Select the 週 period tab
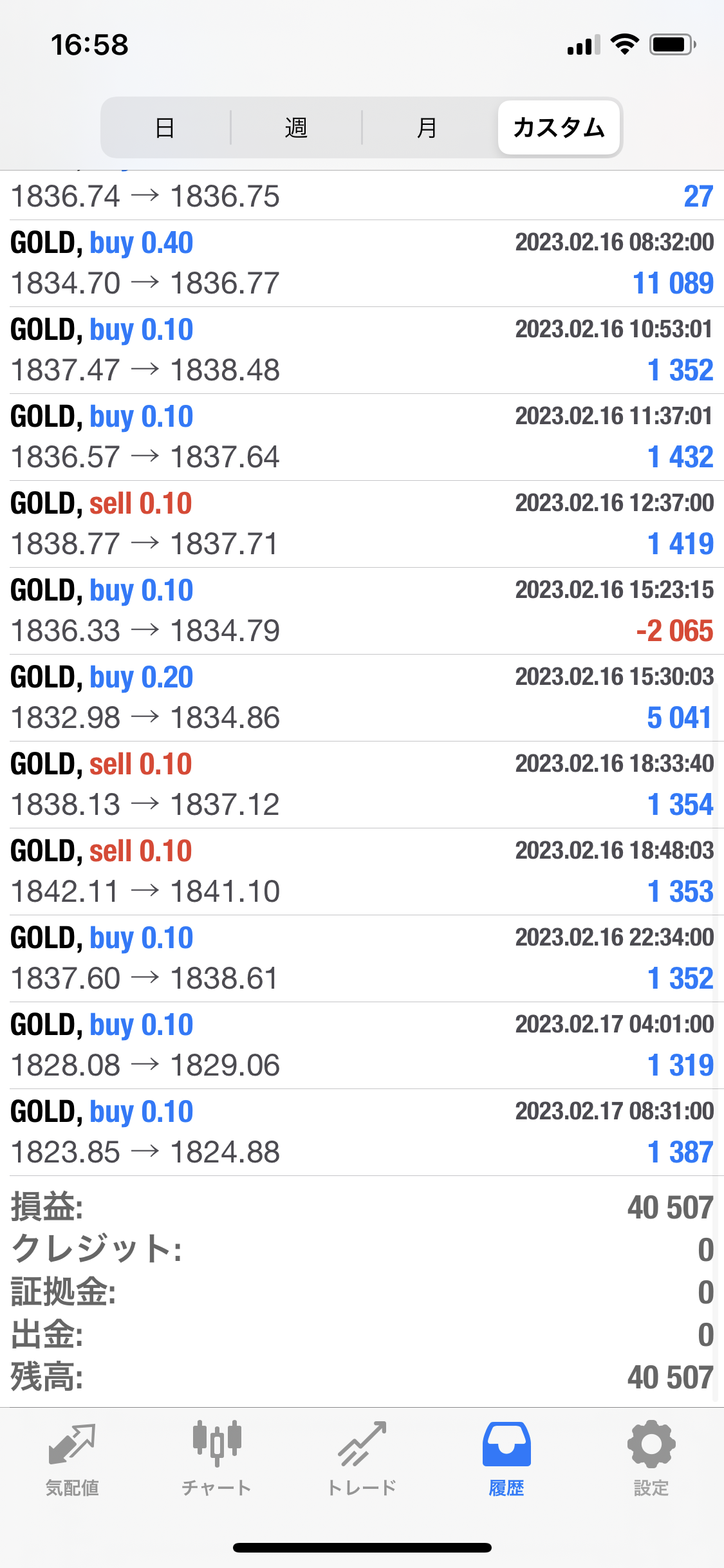The height and width of the screenshot is (1568, 724). 296,127
